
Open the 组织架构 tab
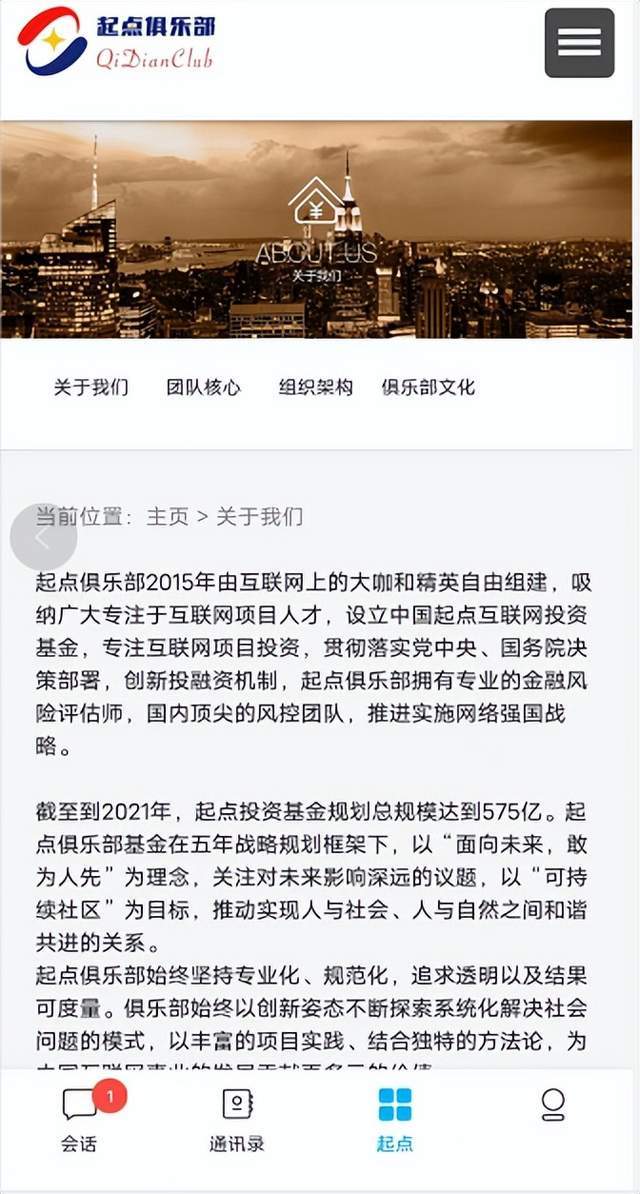point(315,388)
